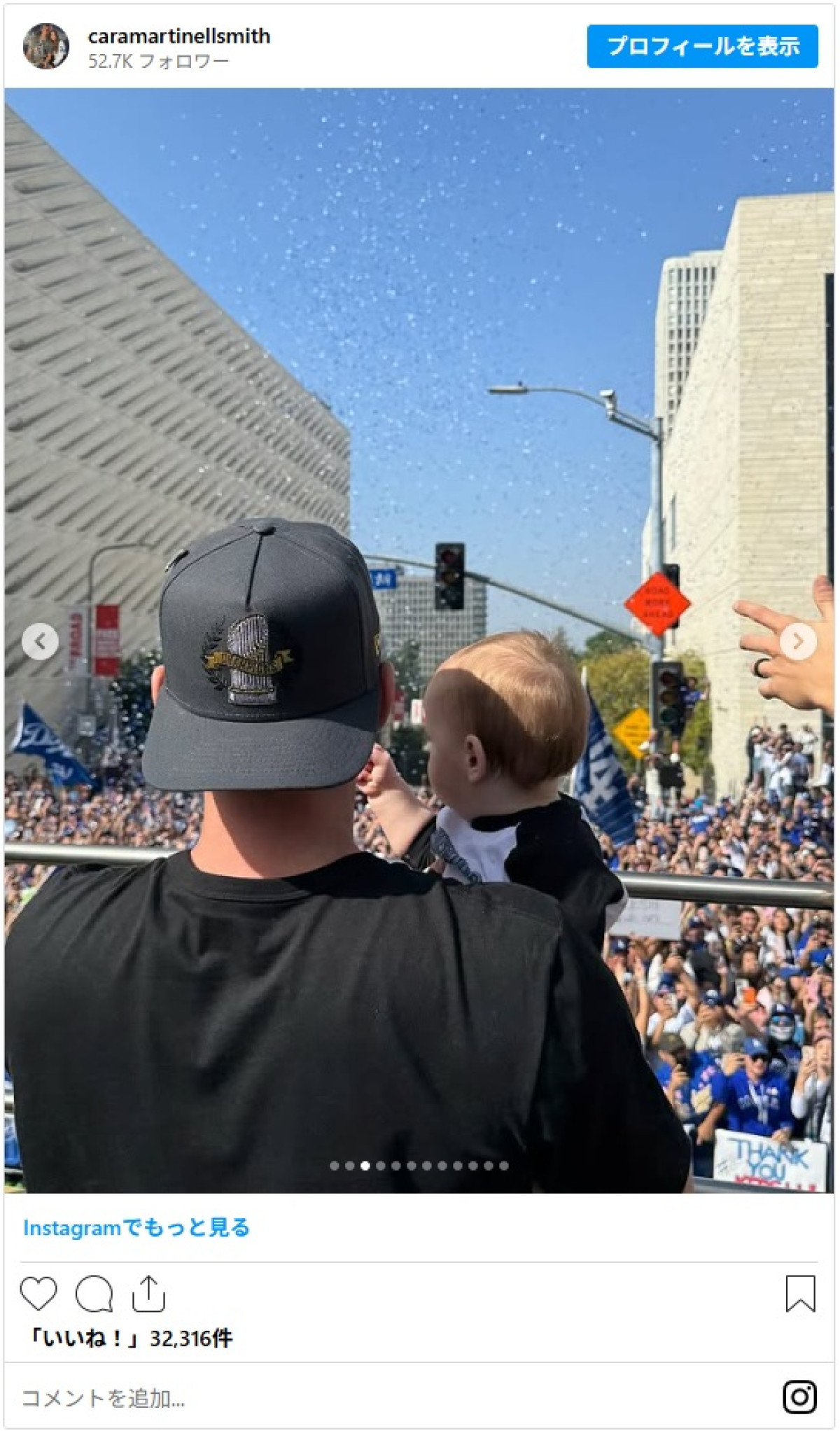Tap the プロフィールを表示 button
The image size is (840, 1431).
pyautogui.click(x=702, y=46)
